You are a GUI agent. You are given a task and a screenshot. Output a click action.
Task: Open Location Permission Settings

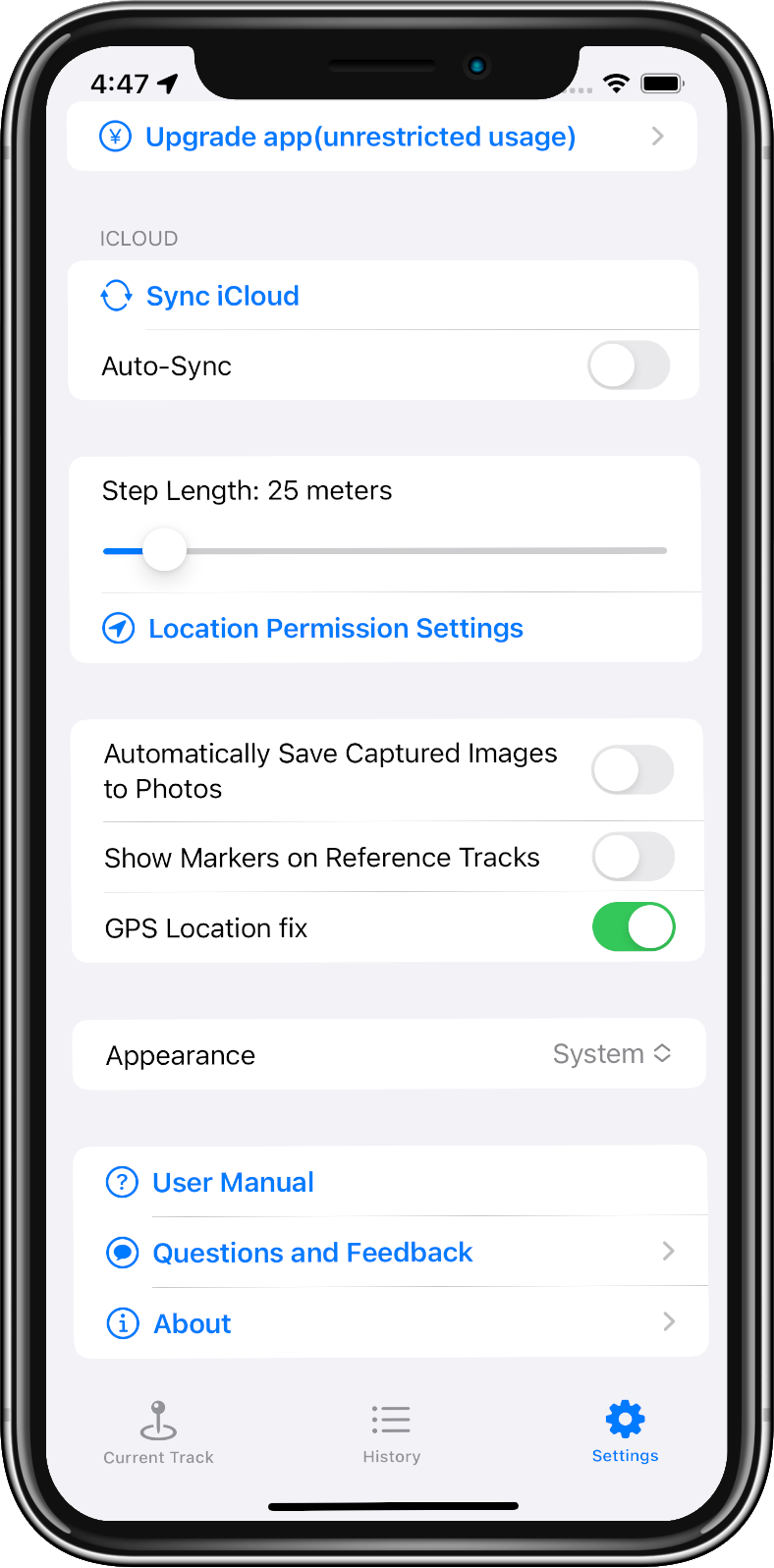click(335, 628)
